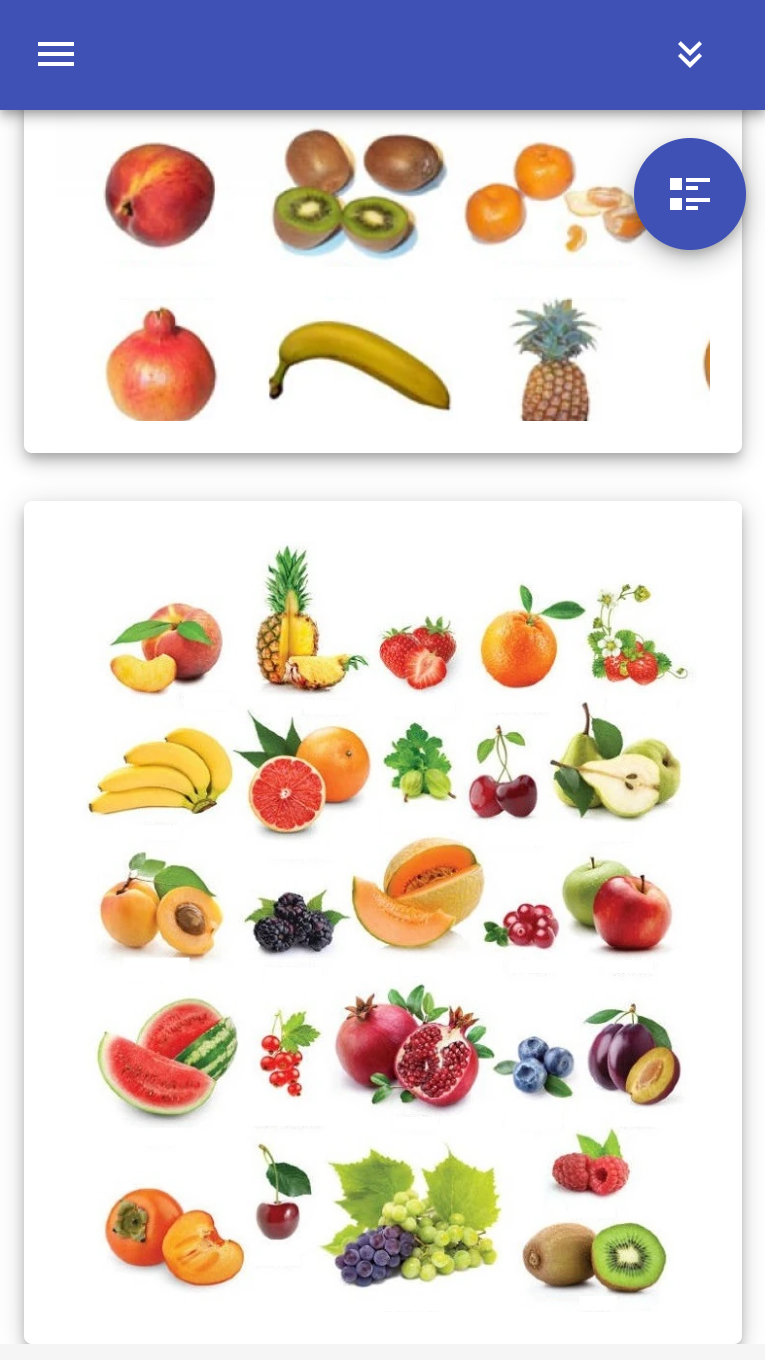Open the upper card with peach and kiwi

(383, 281)
